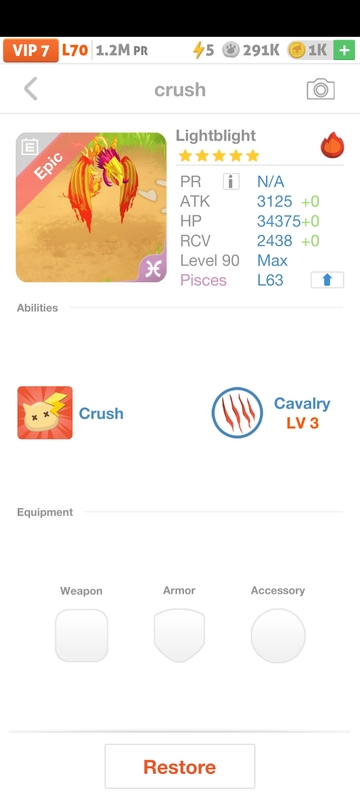Open the PR info icon
360x800 pixels.
pyautogui.click(x=231, y=182)
